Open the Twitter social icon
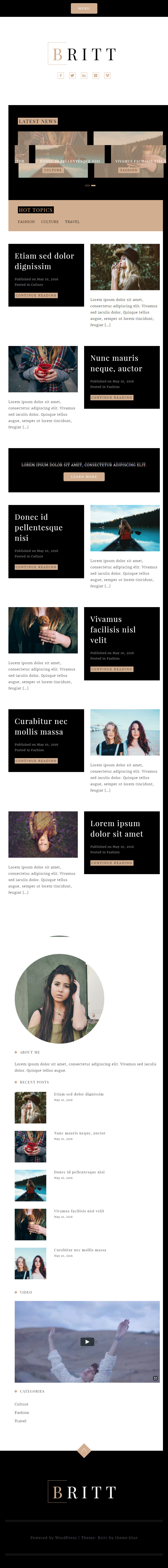This screenshot has width=168, height=1568. tap(72, 75)
